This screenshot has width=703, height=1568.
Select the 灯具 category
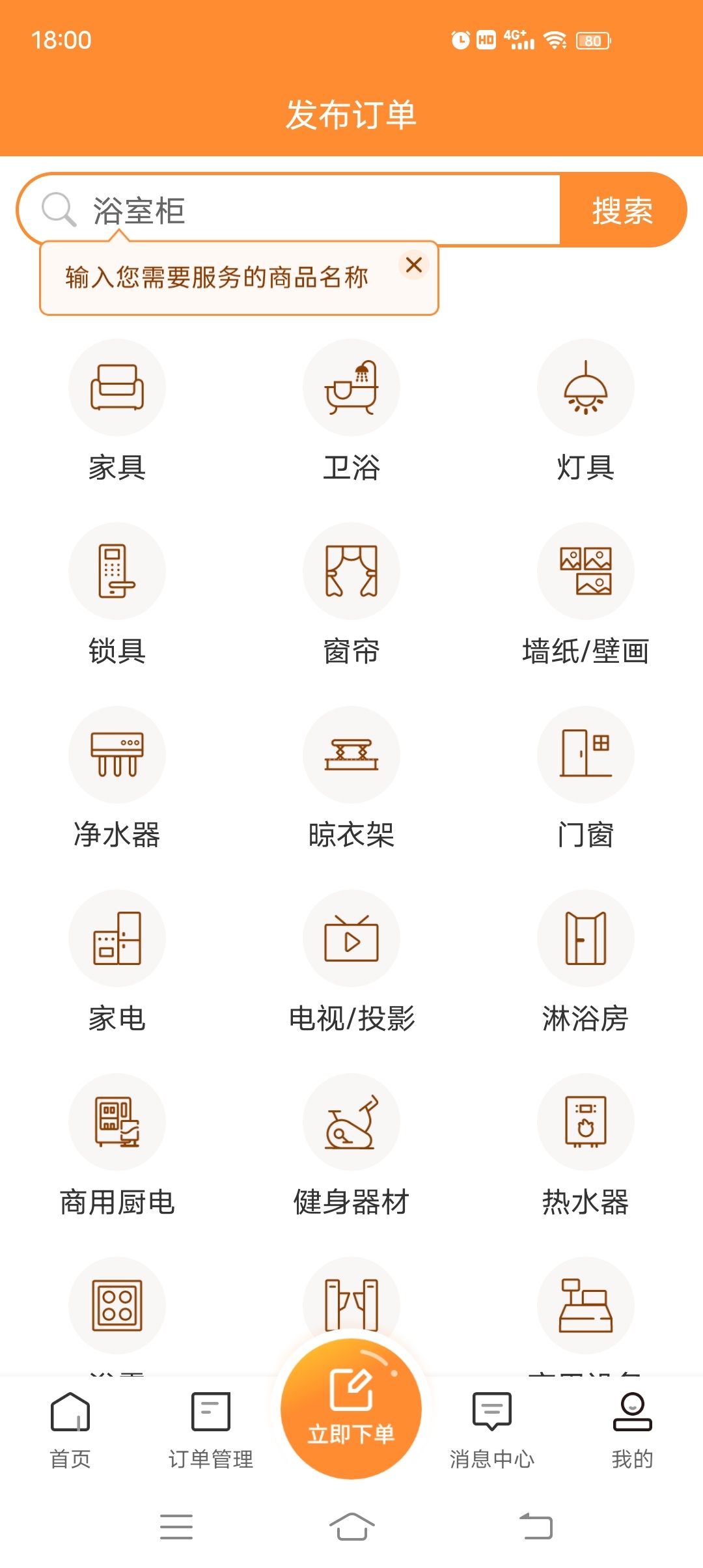click(586, 410)
